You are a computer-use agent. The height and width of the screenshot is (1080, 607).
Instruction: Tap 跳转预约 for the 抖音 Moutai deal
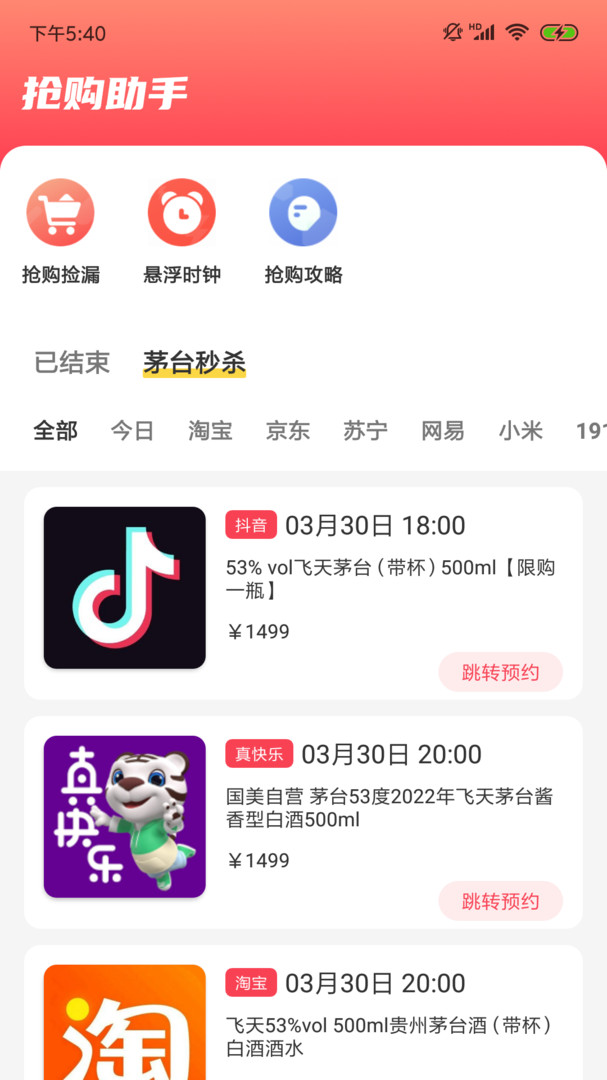coord(500,672)
